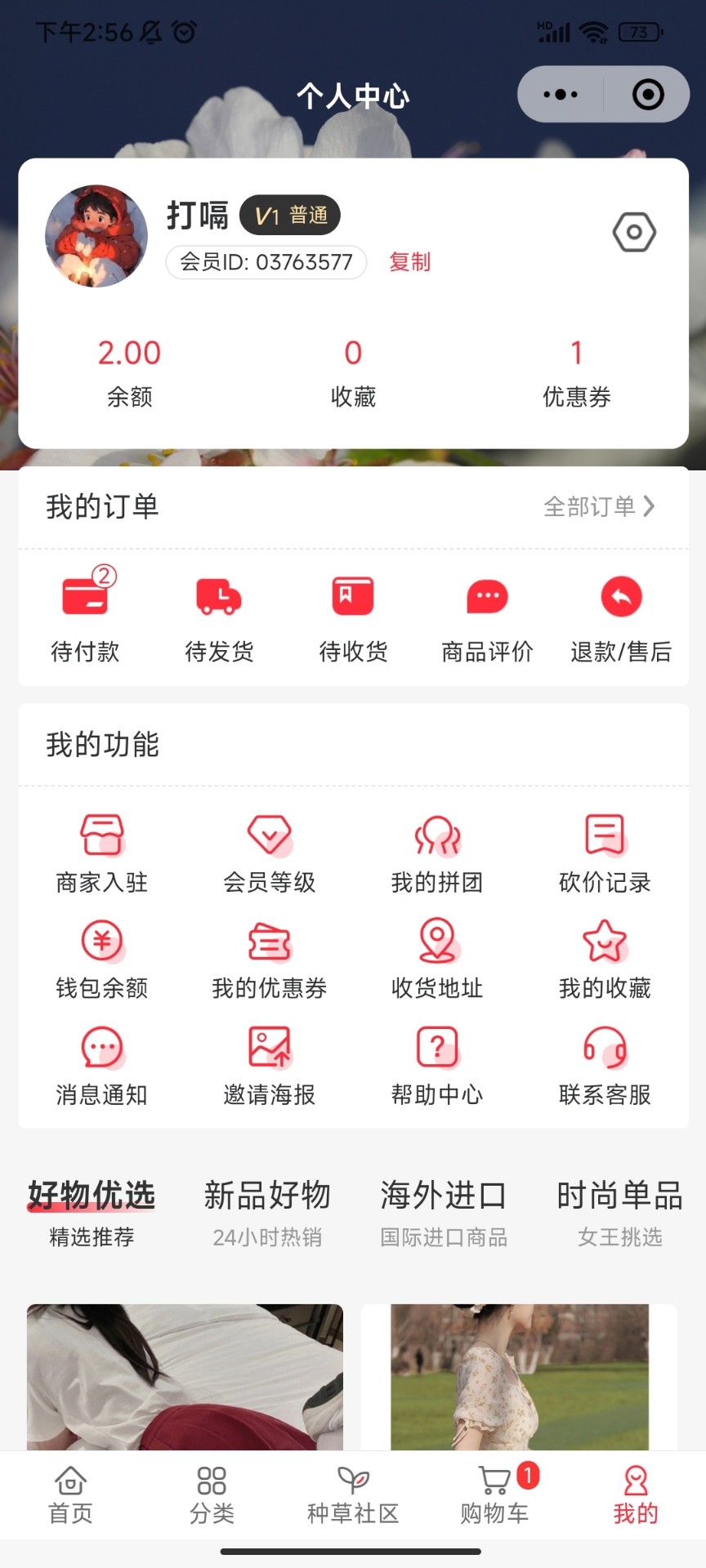Copy the member ID with 复制
The height and width of the screenshot is (1568, 706).
(409, 262)
